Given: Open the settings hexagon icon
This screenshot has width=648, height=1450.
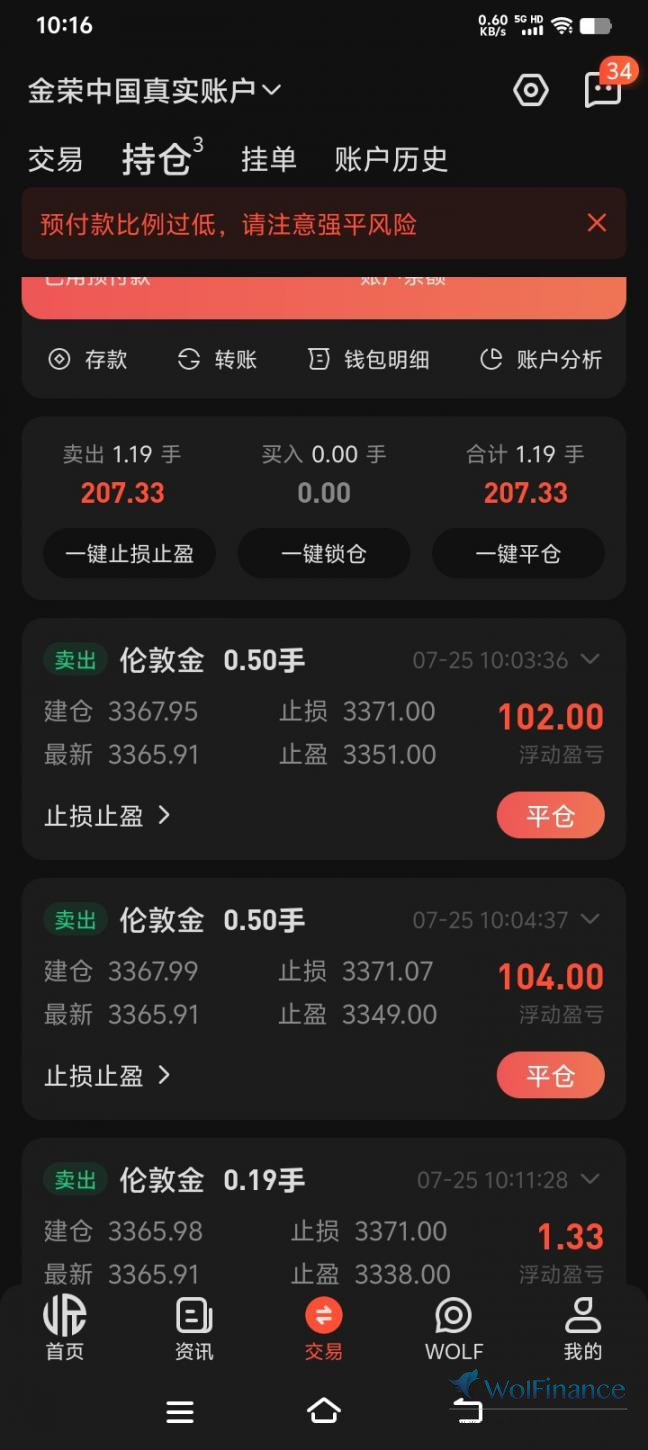Looking at the screenshot, I should point(531,91).
